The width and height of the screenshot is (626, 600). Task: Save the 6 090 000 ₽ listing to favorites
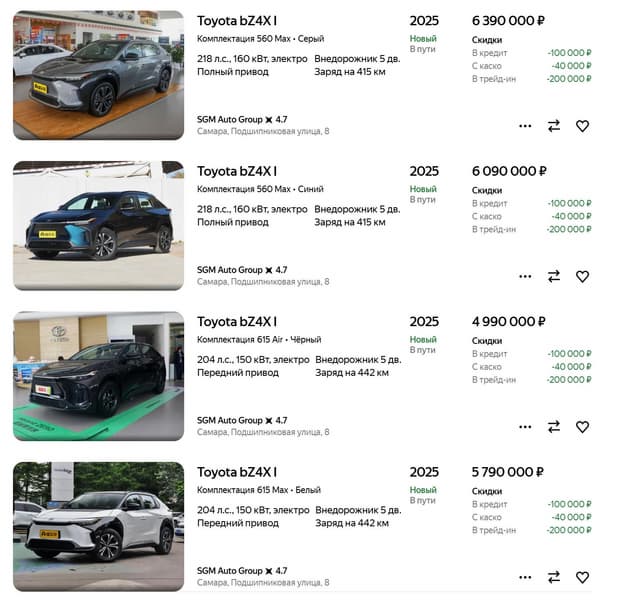click(582, 276)
